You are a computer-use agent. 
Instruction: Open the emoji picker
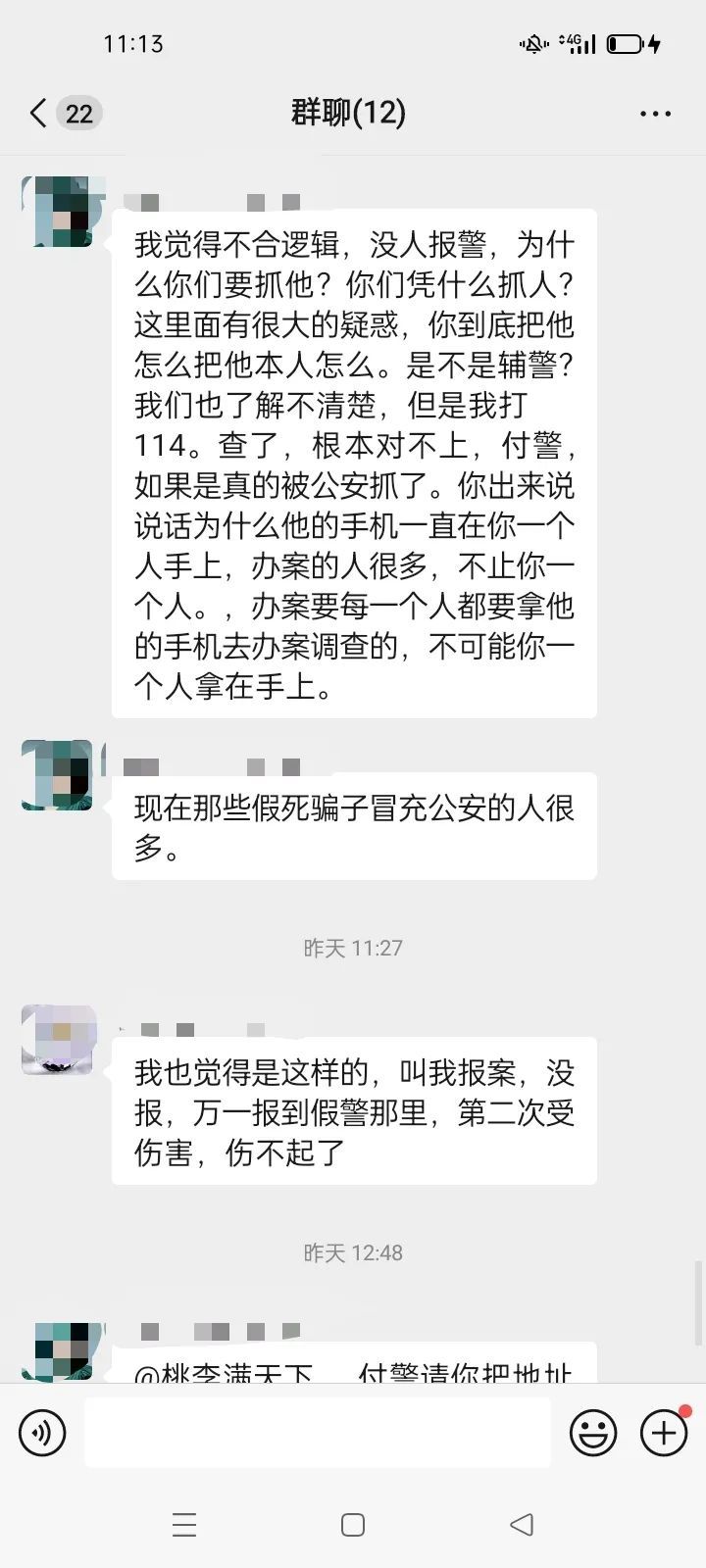tap(592, 1432)
